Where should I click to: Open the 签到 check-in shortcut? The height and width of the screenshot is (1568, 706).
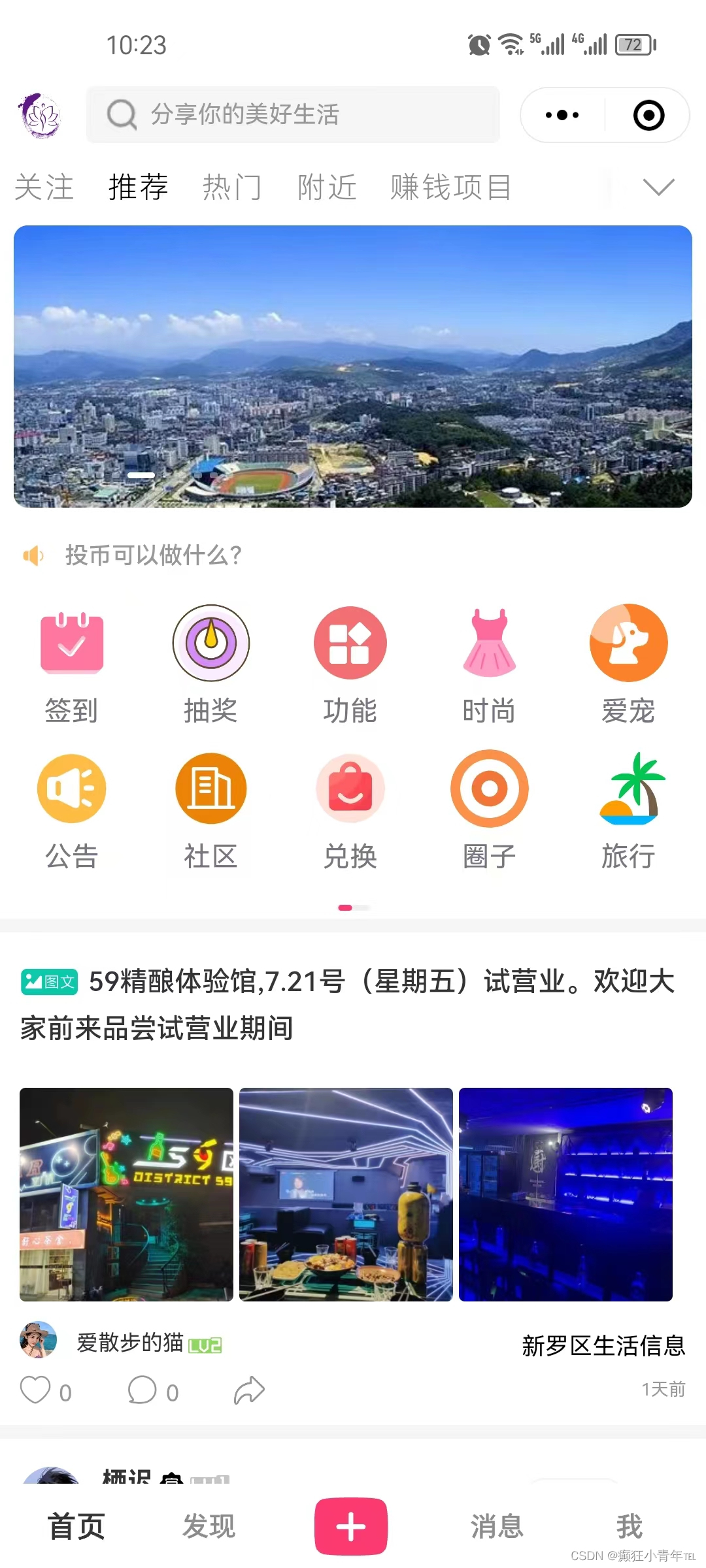pos(72,663)
